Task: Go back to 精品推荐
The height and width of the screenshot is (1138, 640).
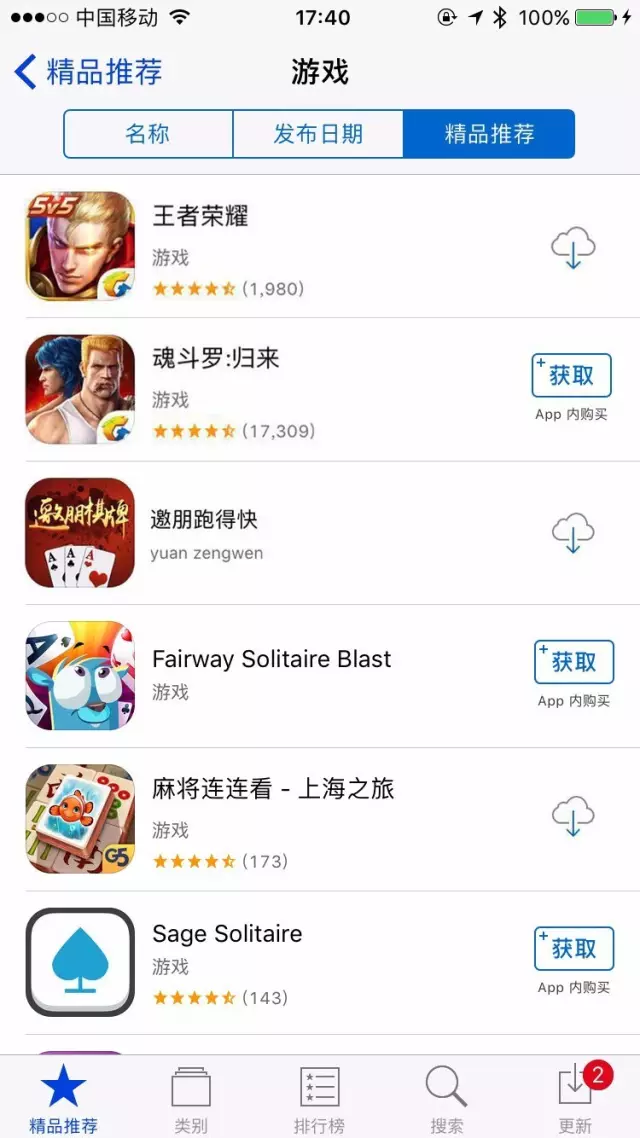Action: click(88, 73)
